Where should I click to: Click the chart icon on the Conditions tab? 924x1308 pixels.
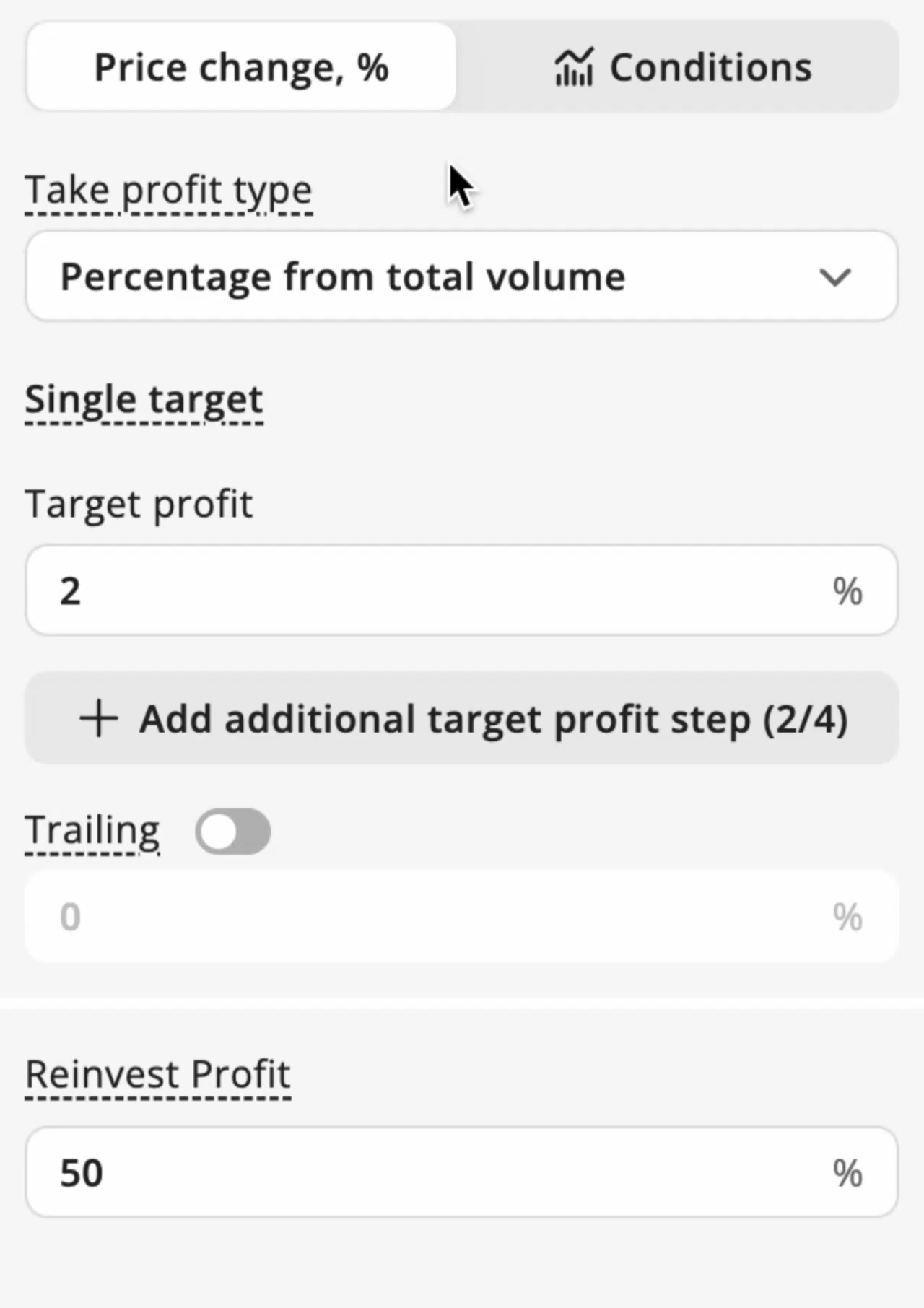[574, 66]
